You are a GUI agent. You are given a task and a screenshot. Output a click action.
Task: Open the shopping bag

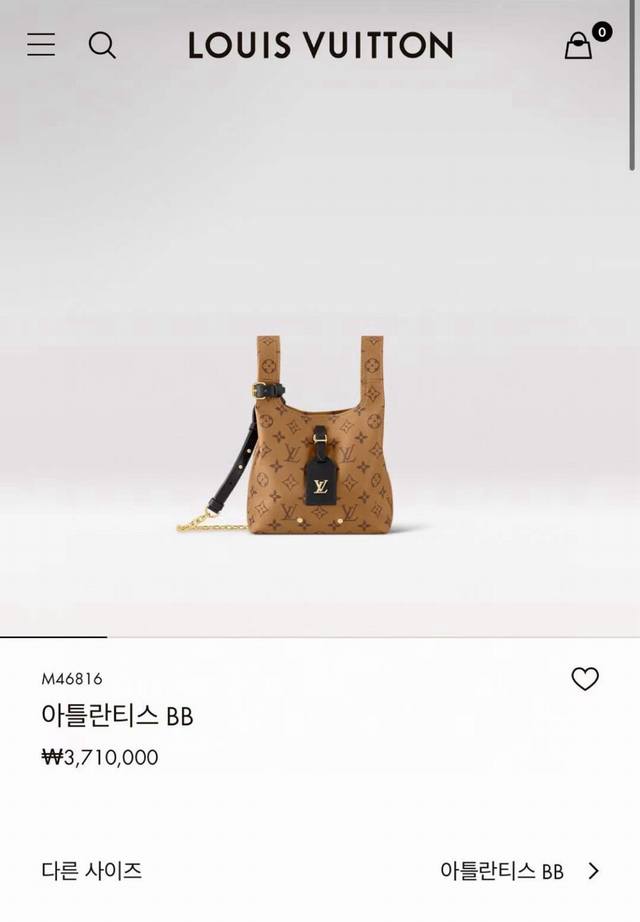tap(579, 45)
